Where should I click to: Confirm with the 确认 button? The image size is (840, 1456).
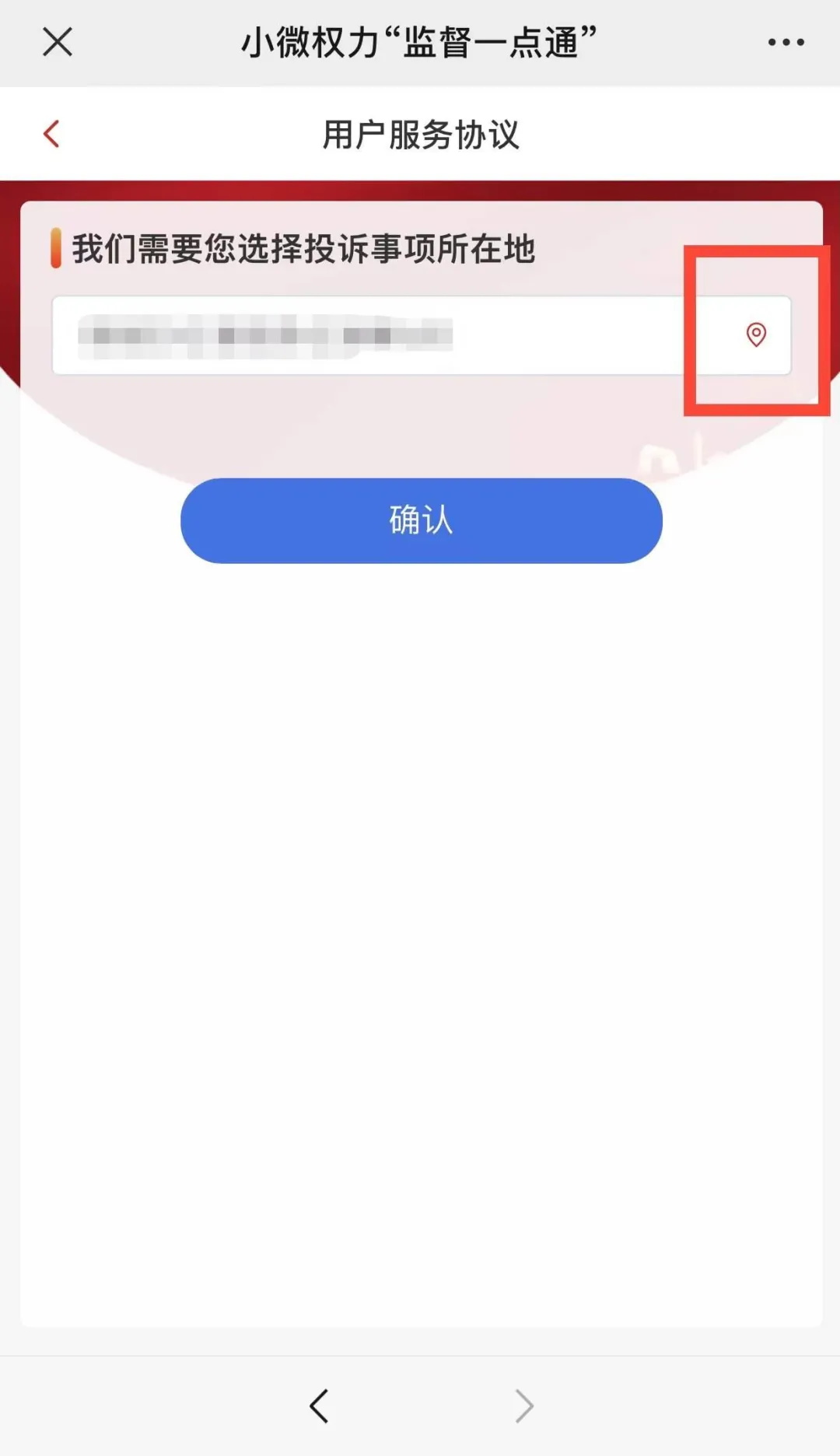click(421, 520)
